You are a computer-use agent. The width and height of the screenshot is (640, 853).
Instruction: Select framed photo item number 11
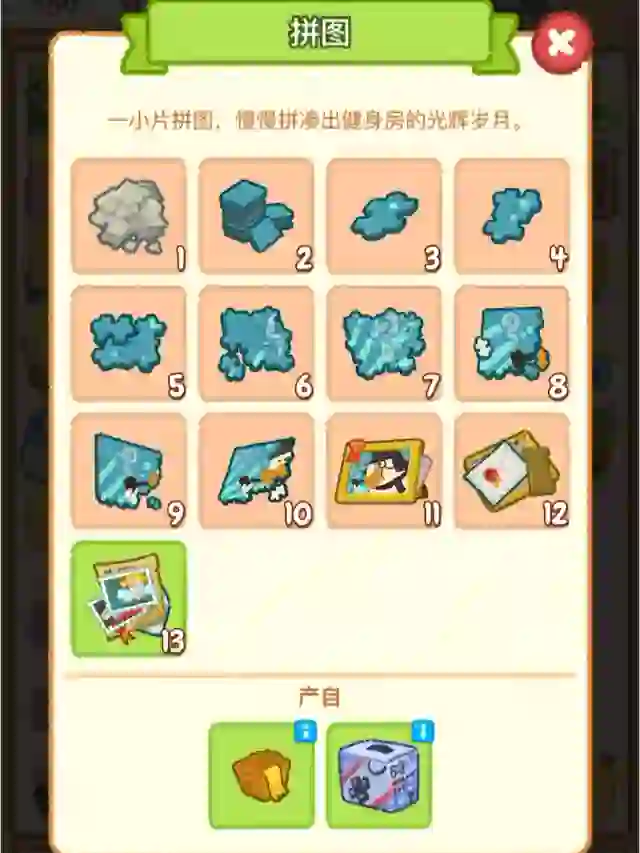coord(384,472)
